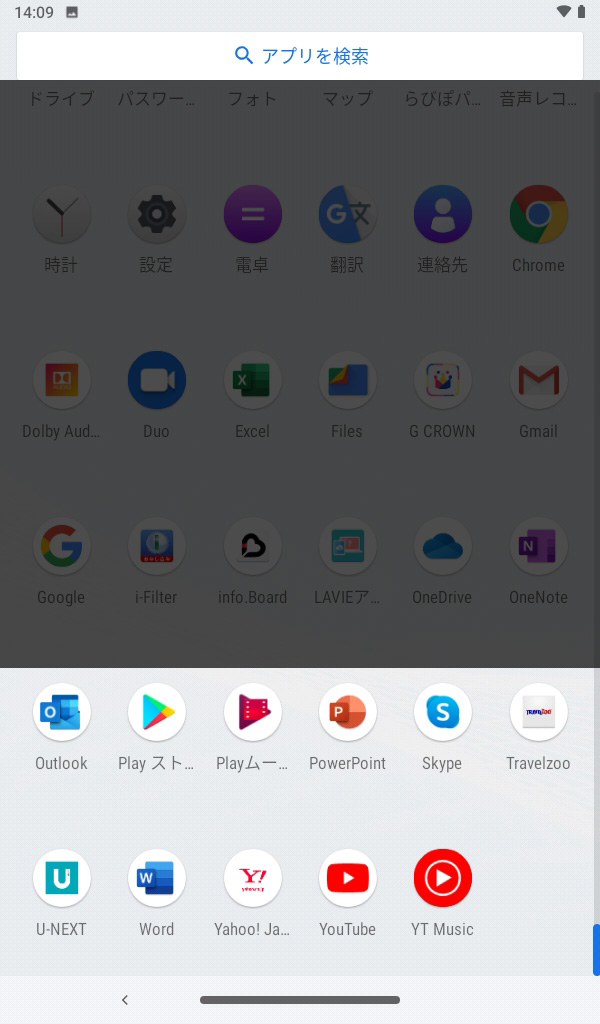Launch Skype

[x=442, y=713]
